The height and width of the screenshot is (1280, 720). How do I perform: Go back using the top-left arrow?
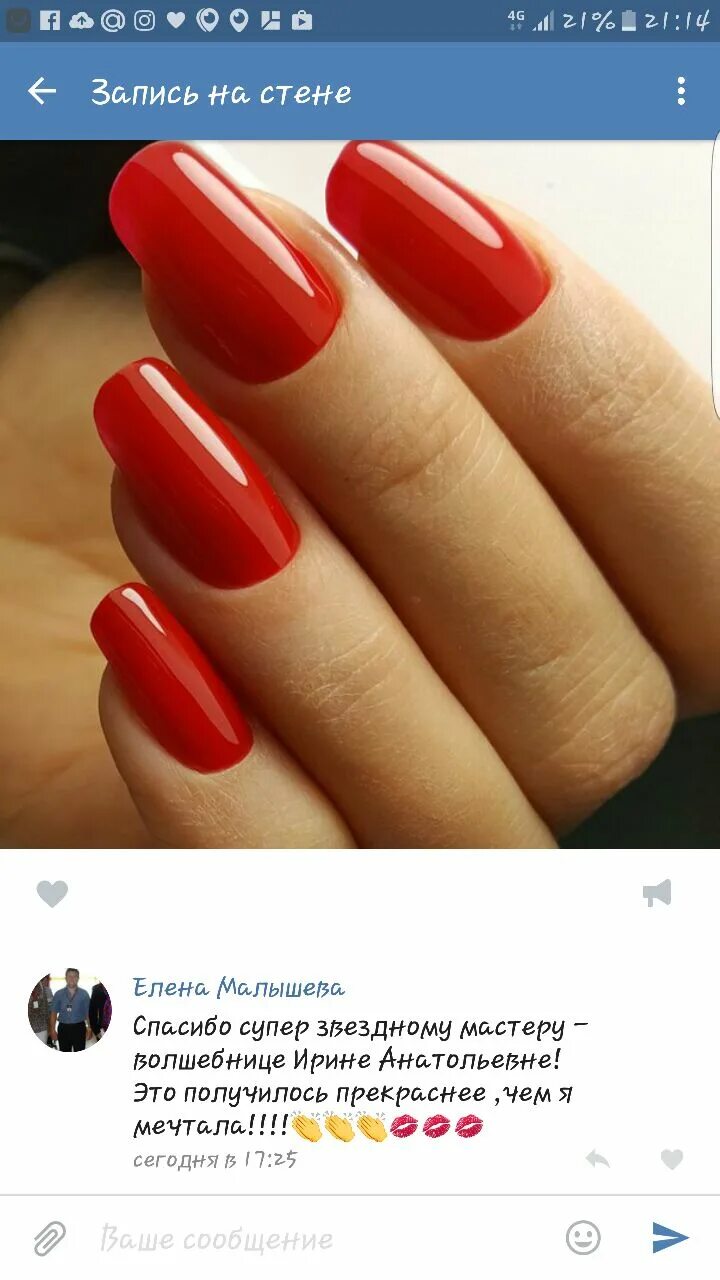click(42, 92)
